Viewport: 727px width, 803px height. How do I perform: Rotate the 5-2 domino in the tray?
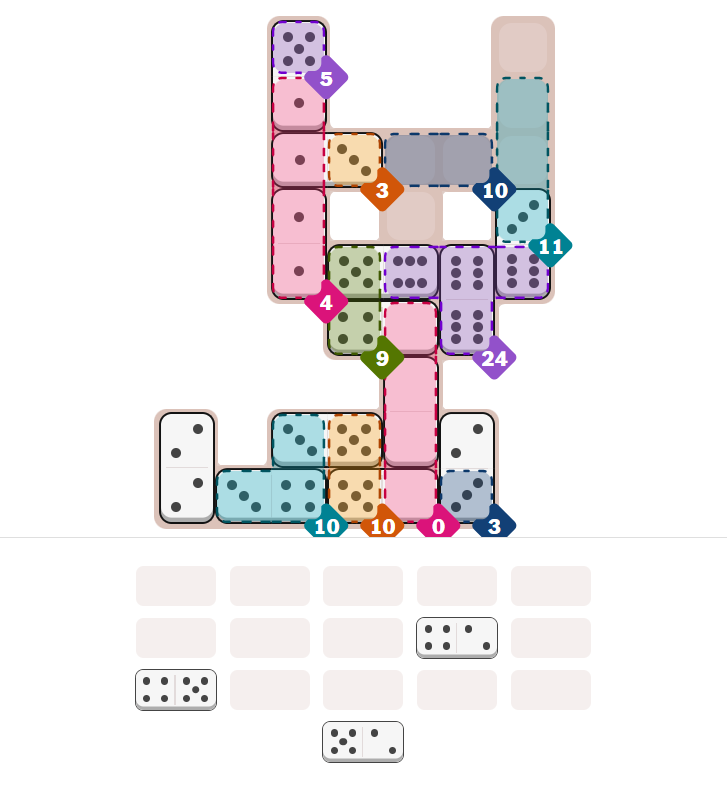click(363, 742)
